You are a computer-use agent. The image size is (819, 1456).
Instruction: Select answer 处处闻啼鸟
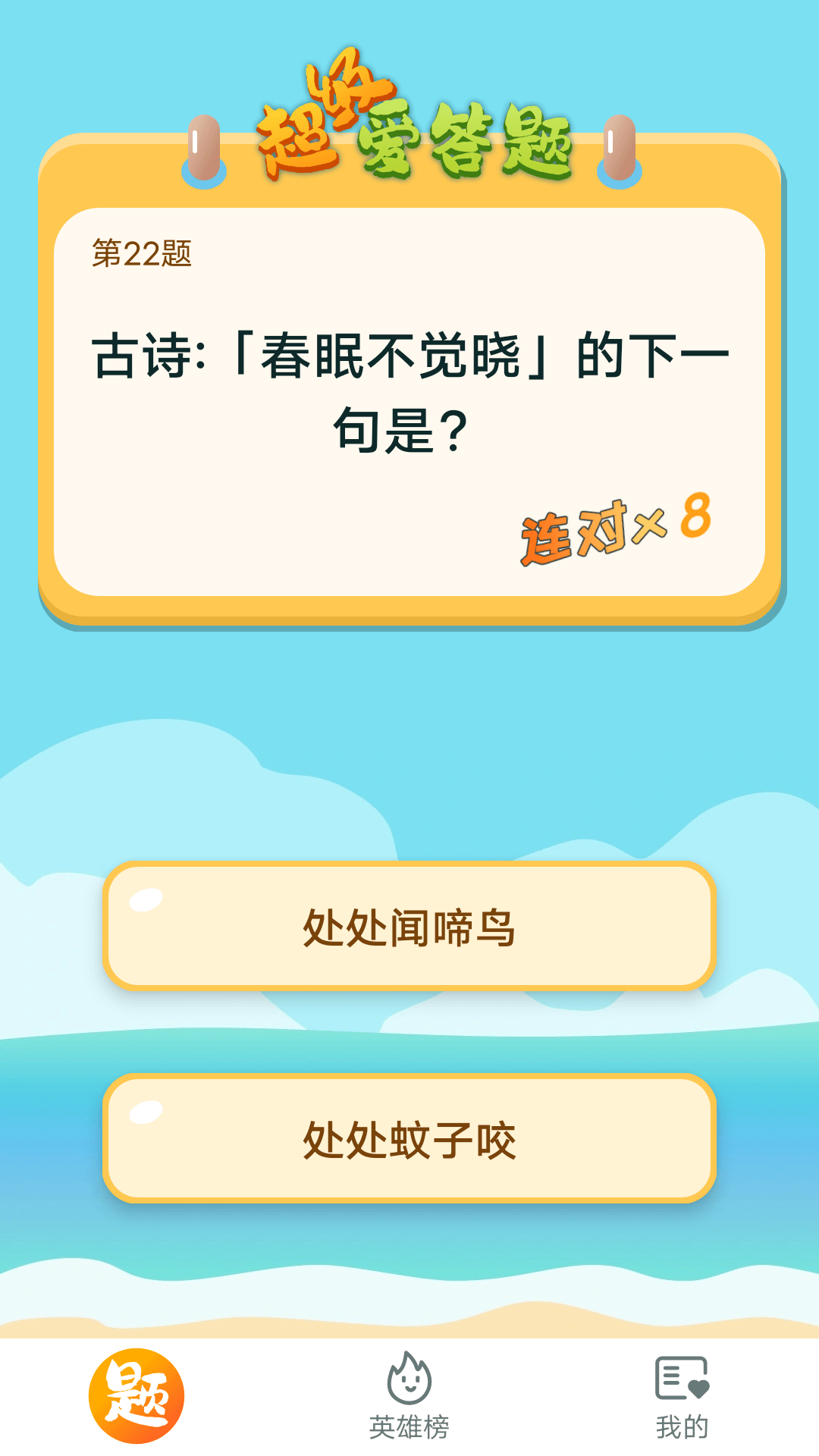409,926
